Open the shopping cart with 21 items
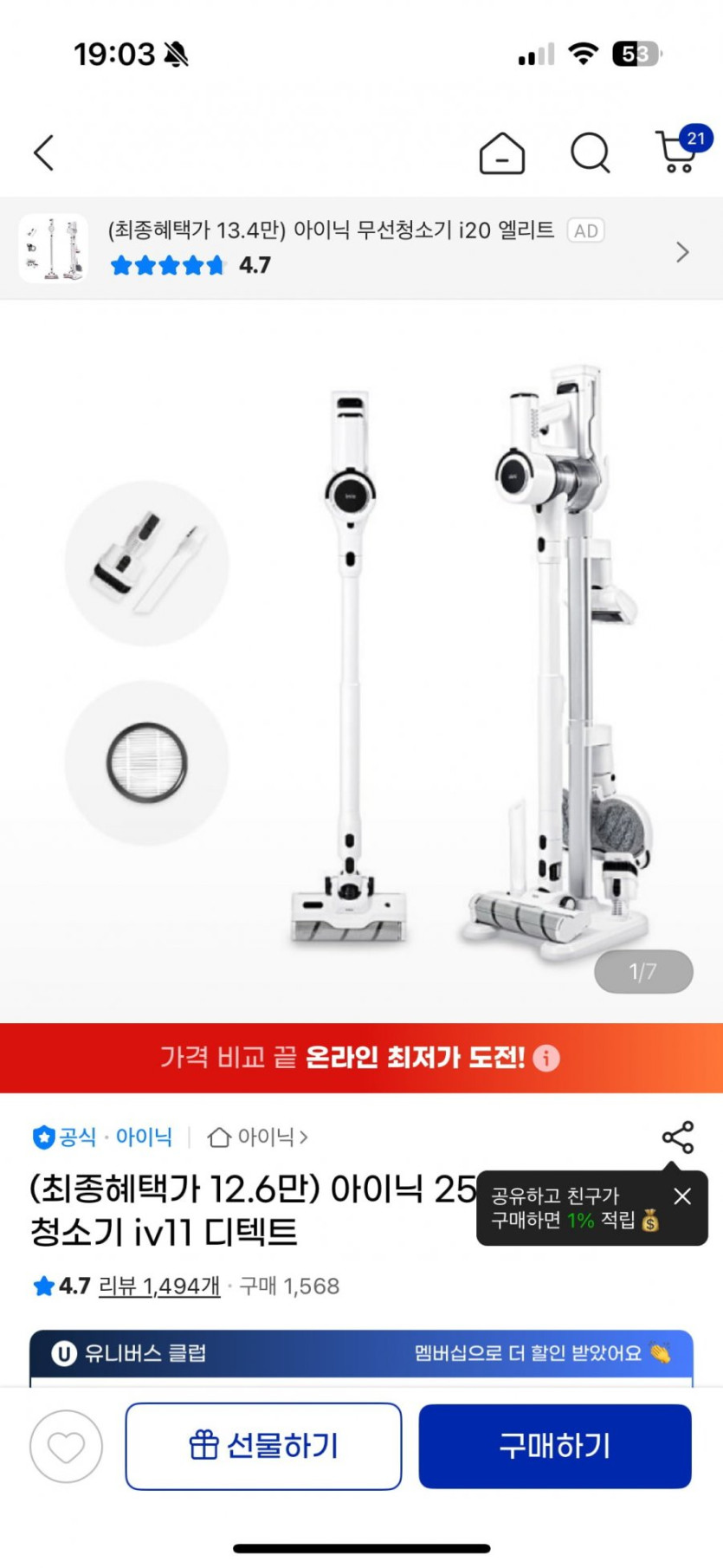The width and height of the screenshot is (723, 1568). [x=678, y=152]
